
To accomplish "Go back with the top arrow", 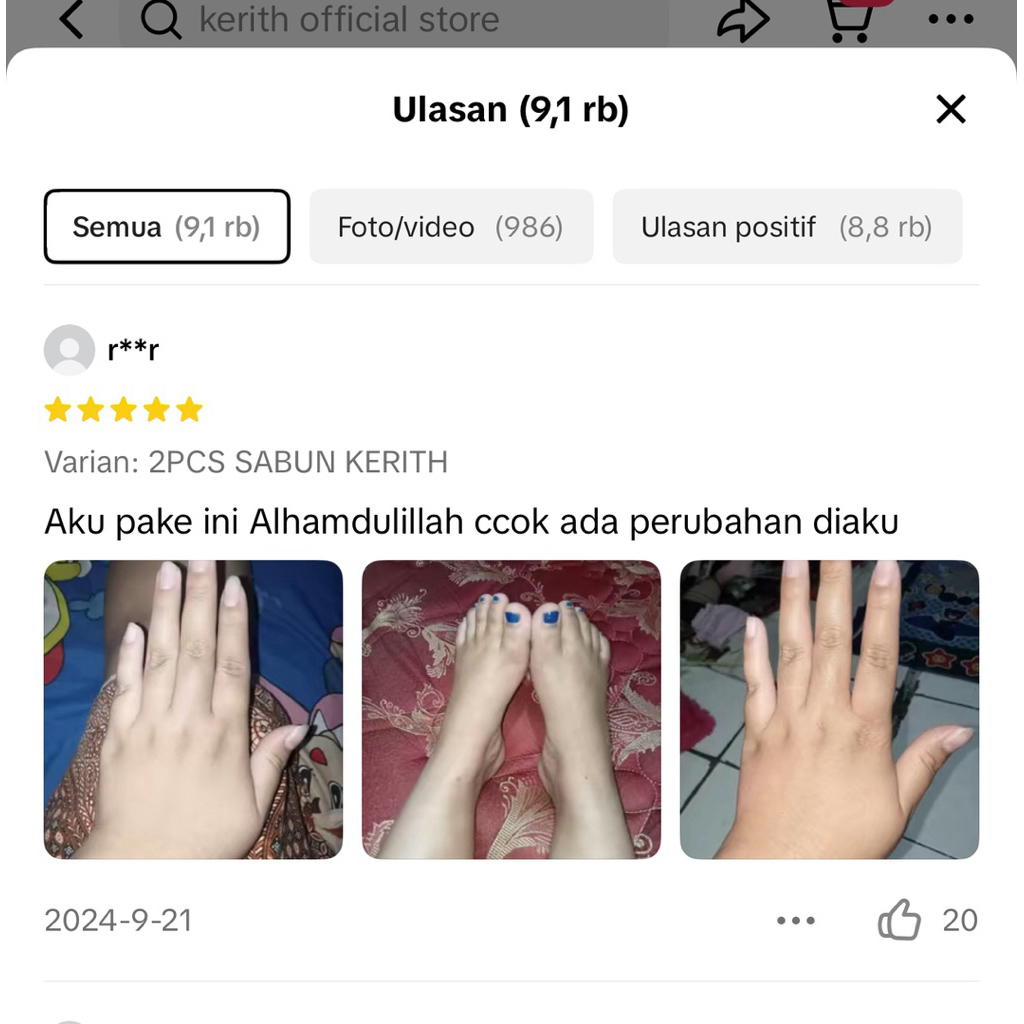I will [x=71, y=20].
